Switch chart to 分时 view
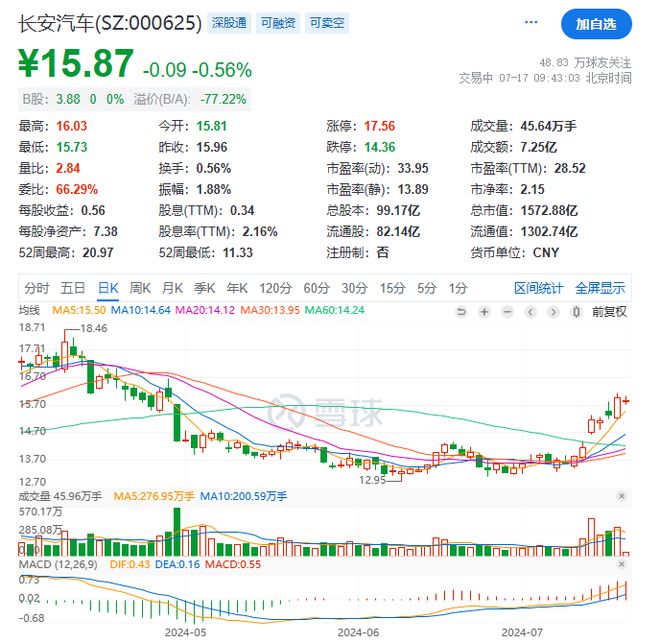This screenshot has width=660, height=643. click(35, 288)
